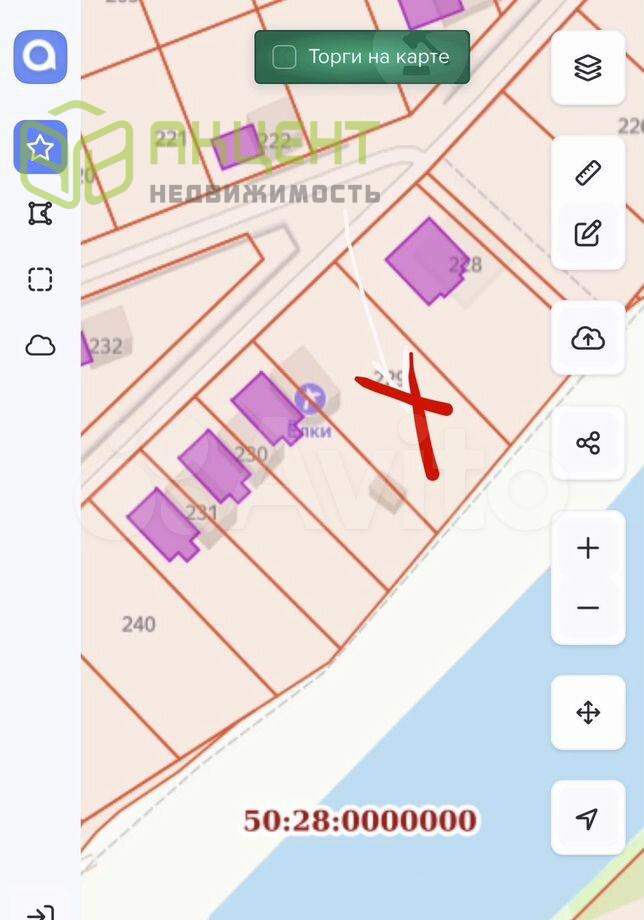Share the current map view
This screenshot has height=920, width=644.
[588, 443]
